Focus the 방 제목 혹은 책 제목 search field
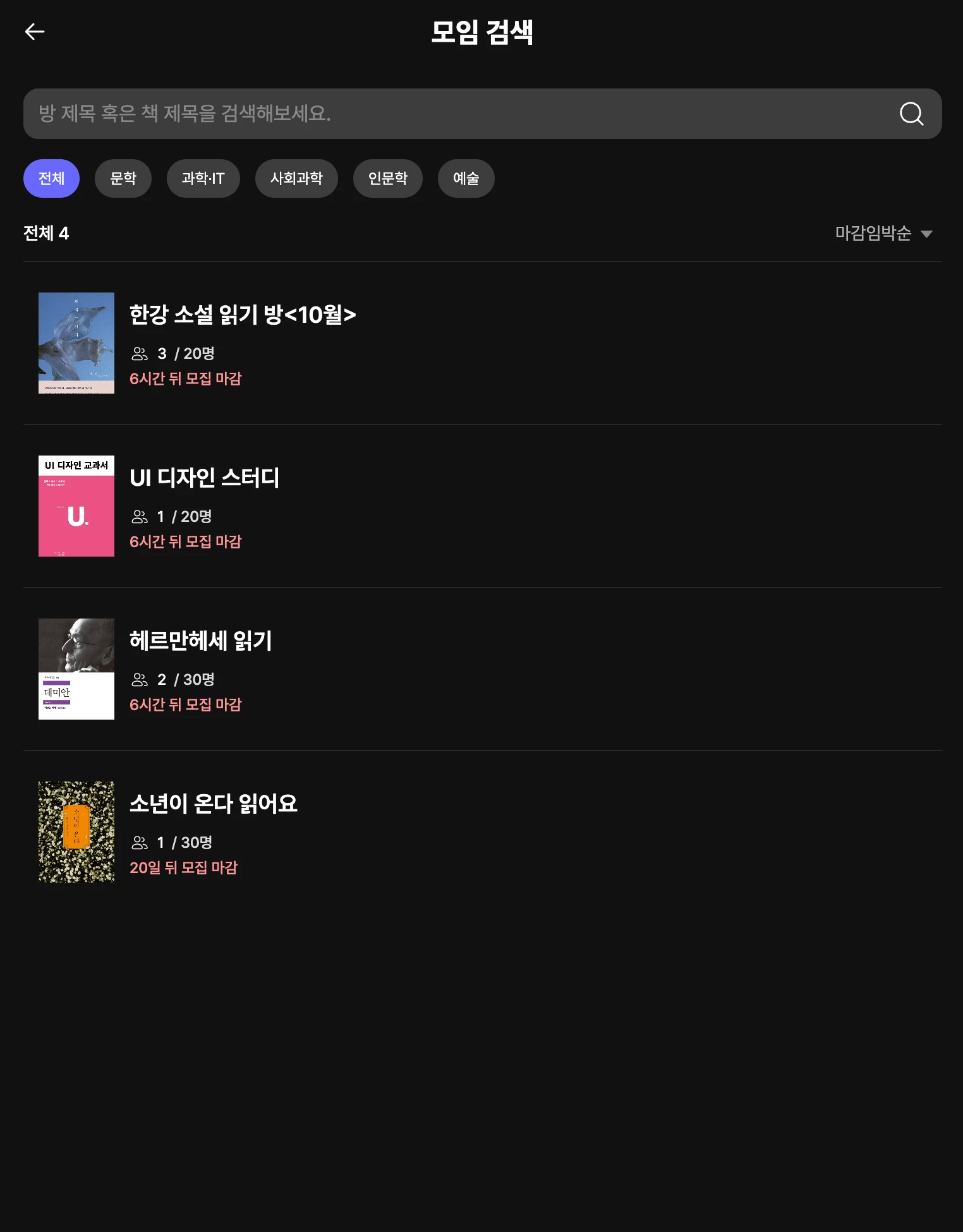This screenshot has height=1232, width=963. (442, 114)
